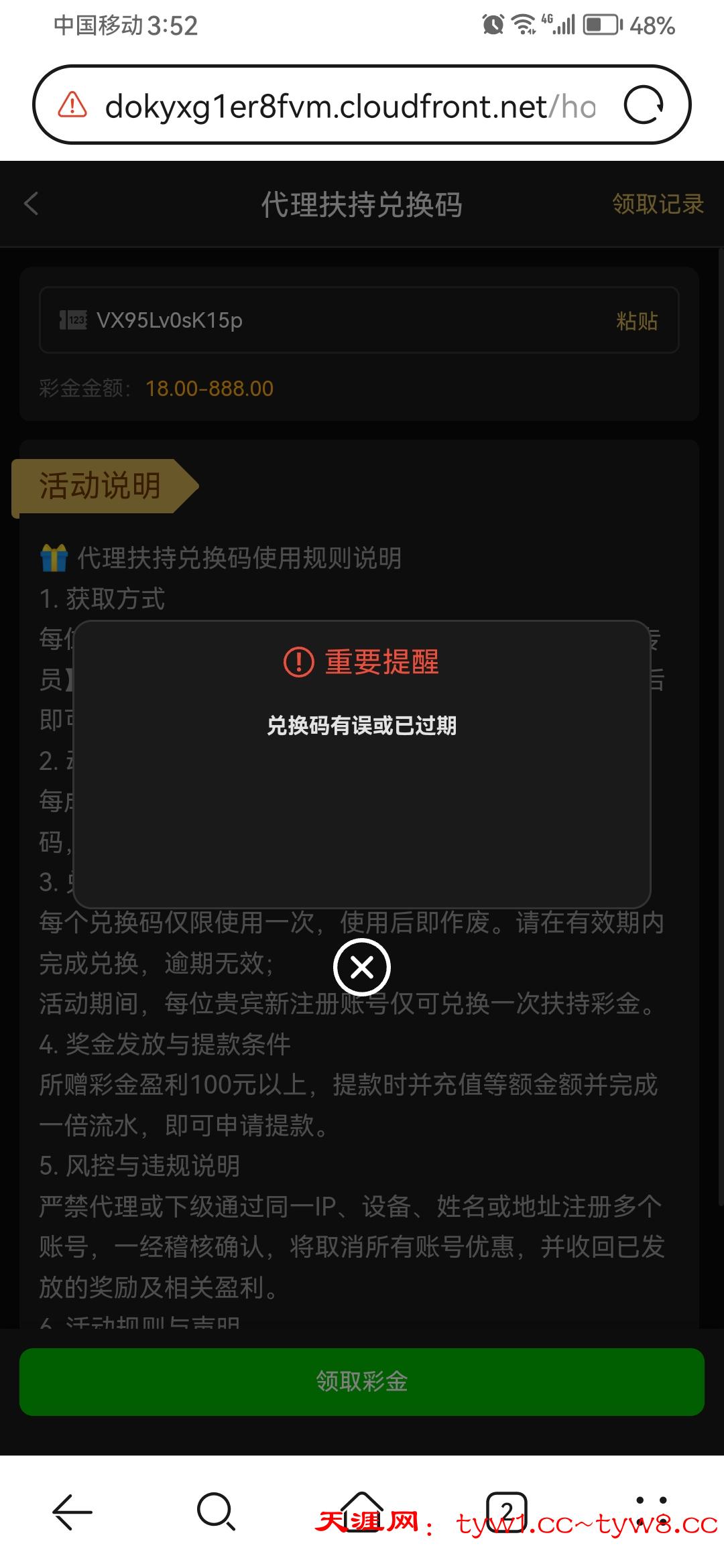View the site security warning icon
The height and width of the screenshot is (1568, 724).
pyautogui.click(x=72, y=105)
